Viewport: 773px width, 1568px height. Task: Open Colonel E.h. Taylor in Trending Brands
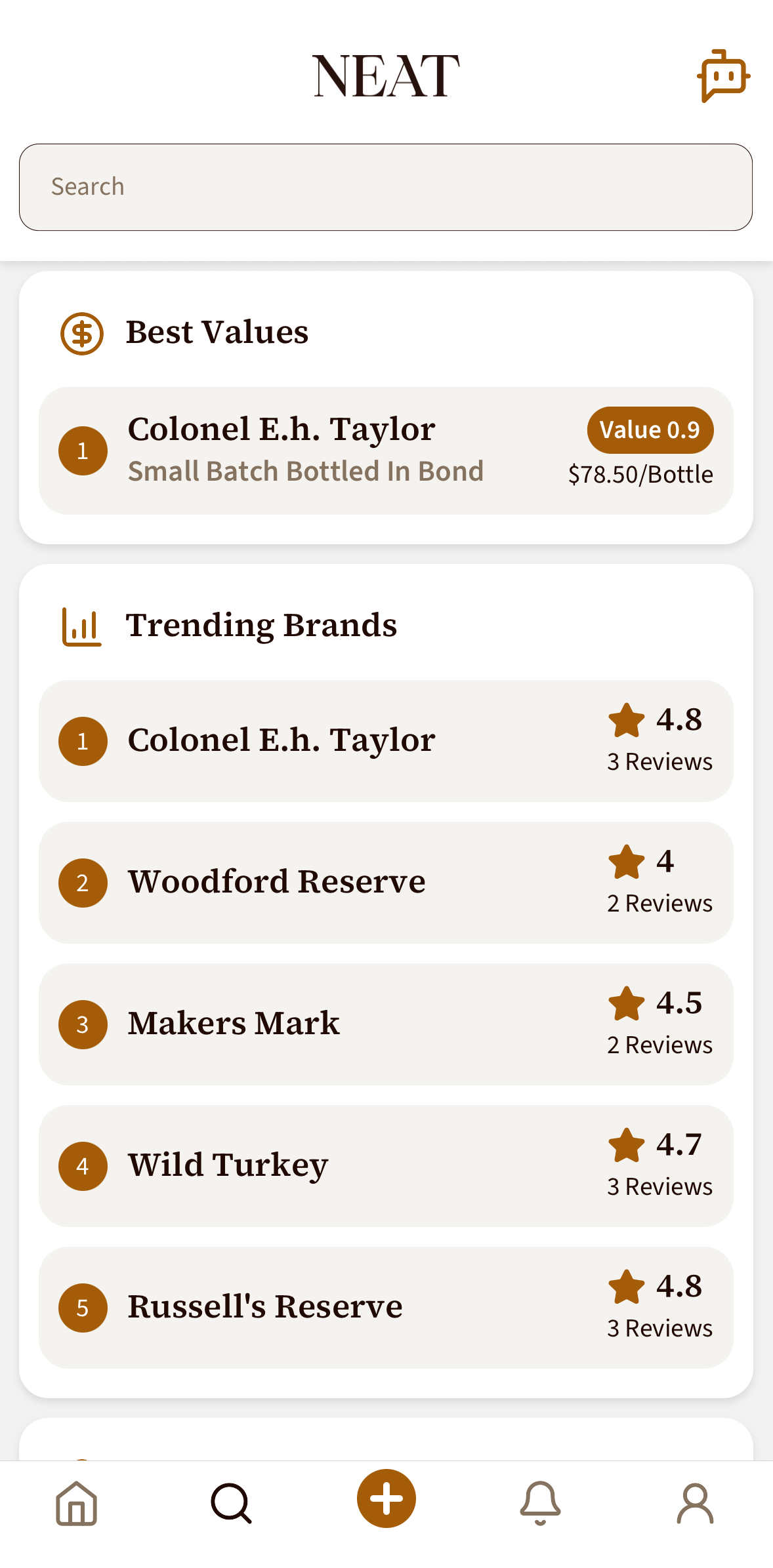386,741
